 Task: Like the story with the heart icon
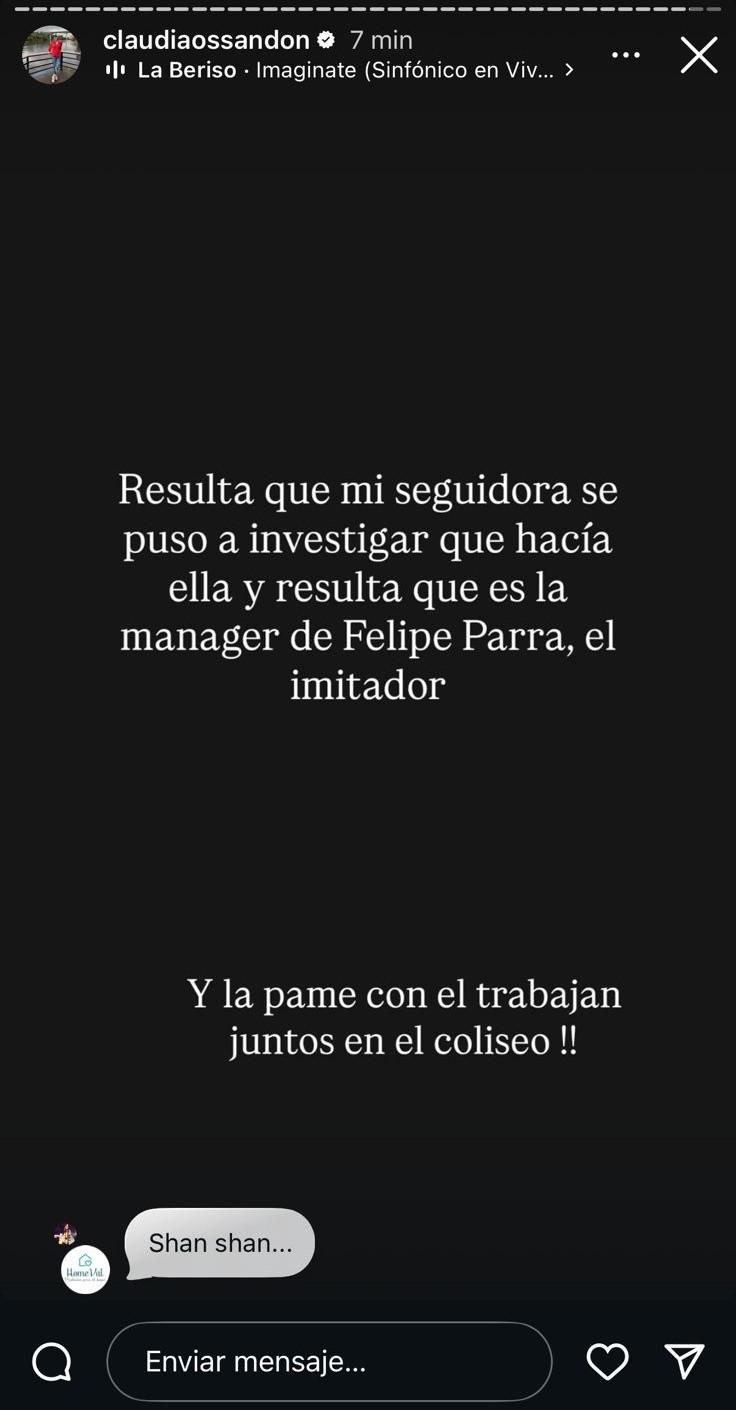pos(607,1361)
